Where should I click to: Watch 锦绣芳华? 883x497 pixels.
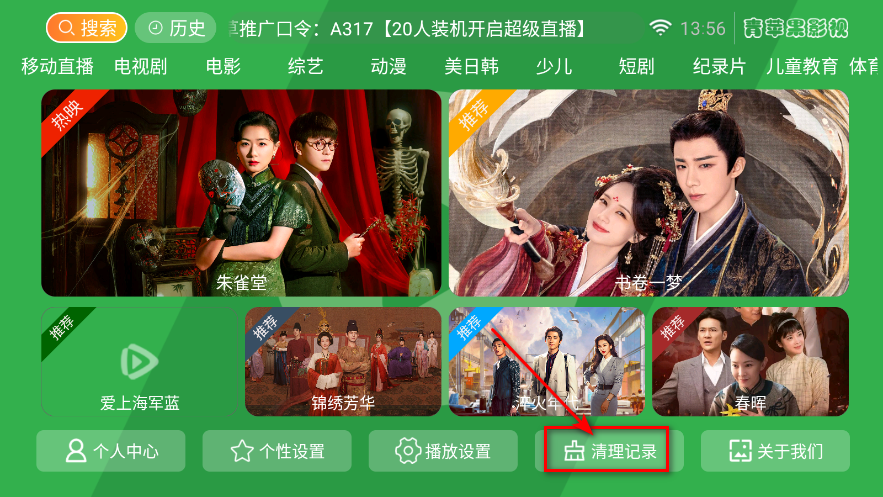(x=343, y=361)
